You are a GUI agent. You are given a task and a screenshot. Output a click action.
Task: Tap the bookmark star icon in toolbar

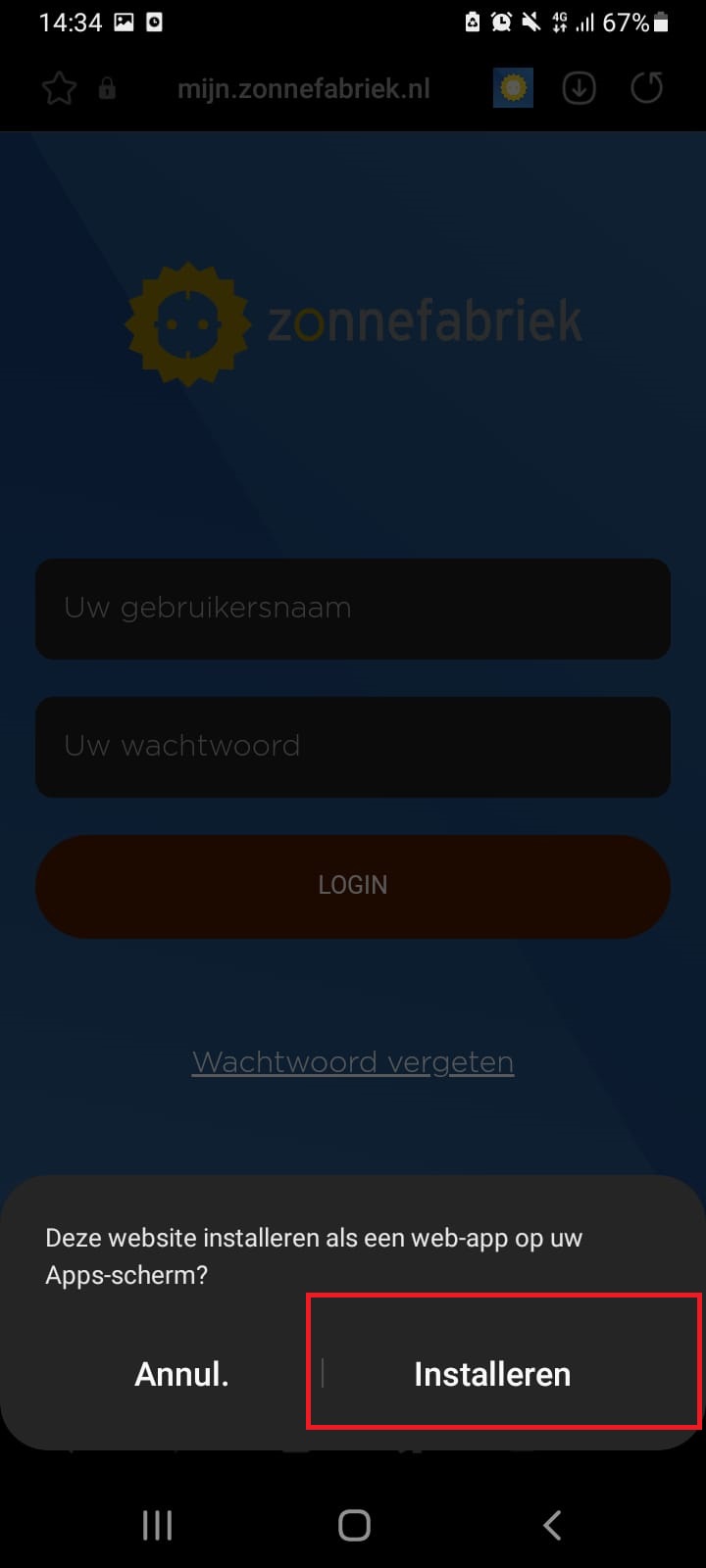tap(59, 87)
